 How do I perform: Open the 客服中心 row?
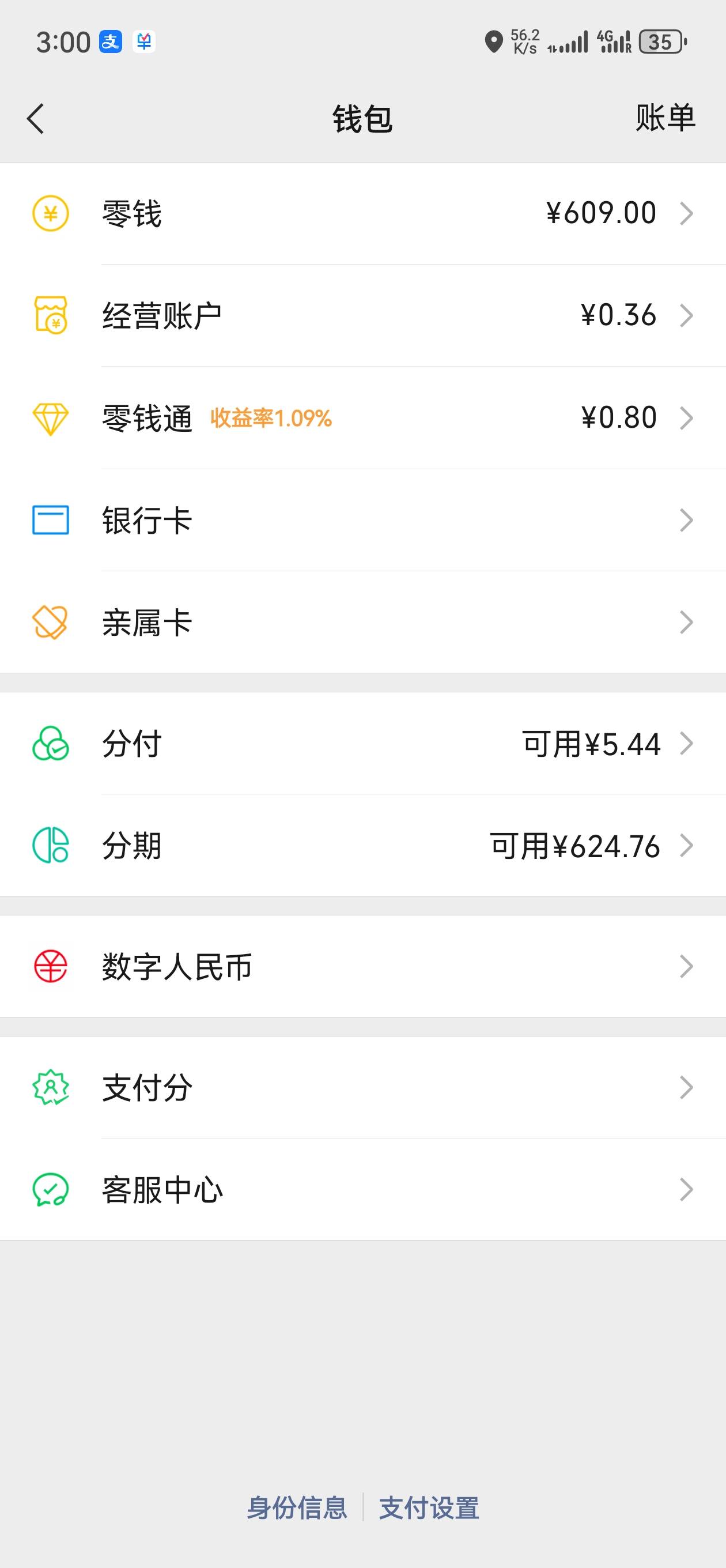coord(362,1189)
